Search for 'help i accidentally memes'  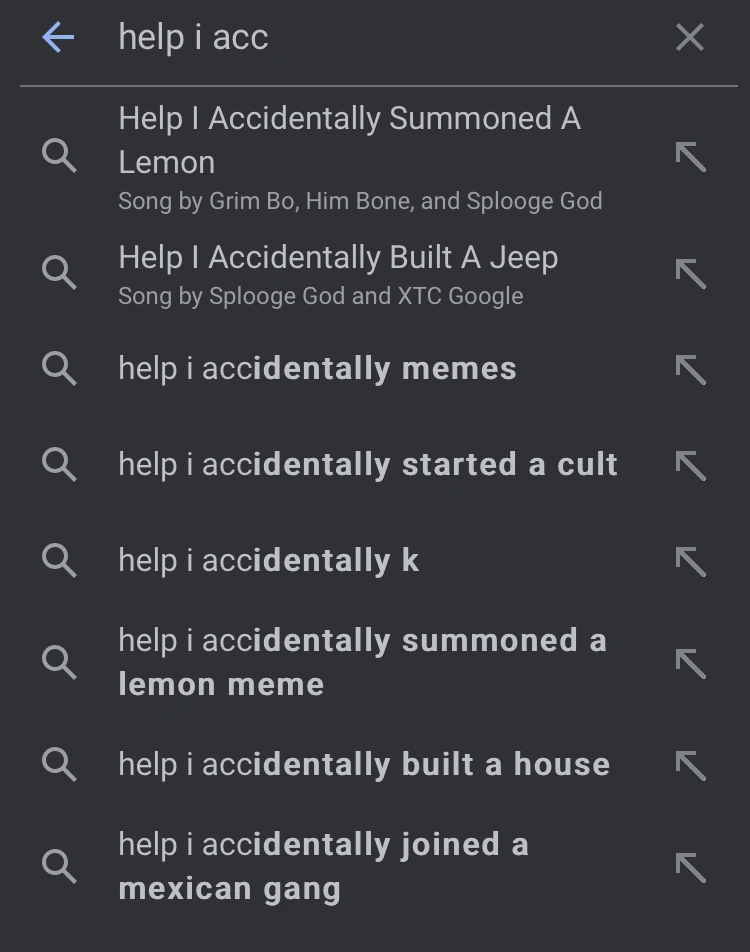click(x=317, y=368)
